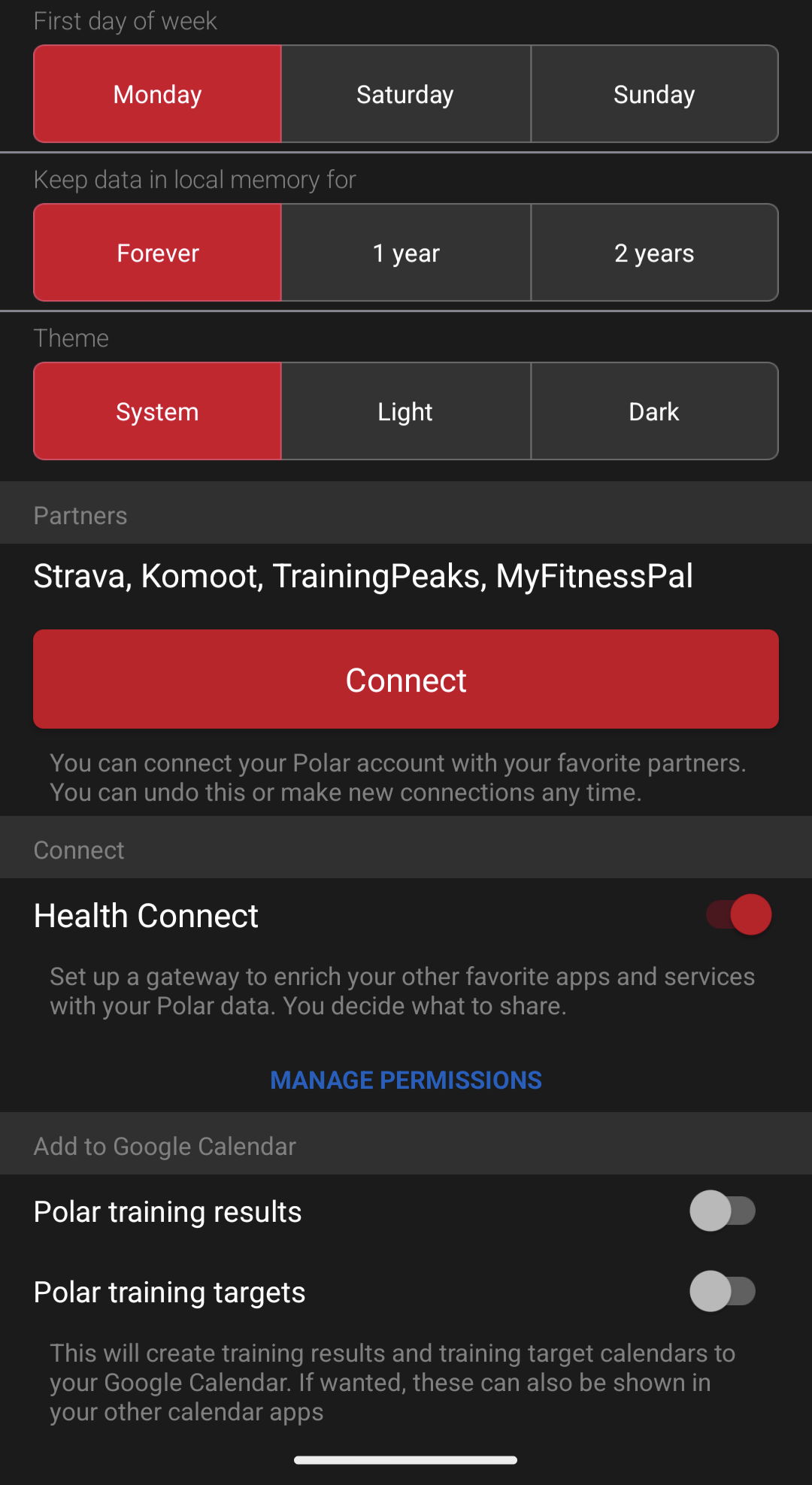Disable the Health Connect switch
Image resolution: width=812 pixels, height=1485 pixels.
click(738, 915)
